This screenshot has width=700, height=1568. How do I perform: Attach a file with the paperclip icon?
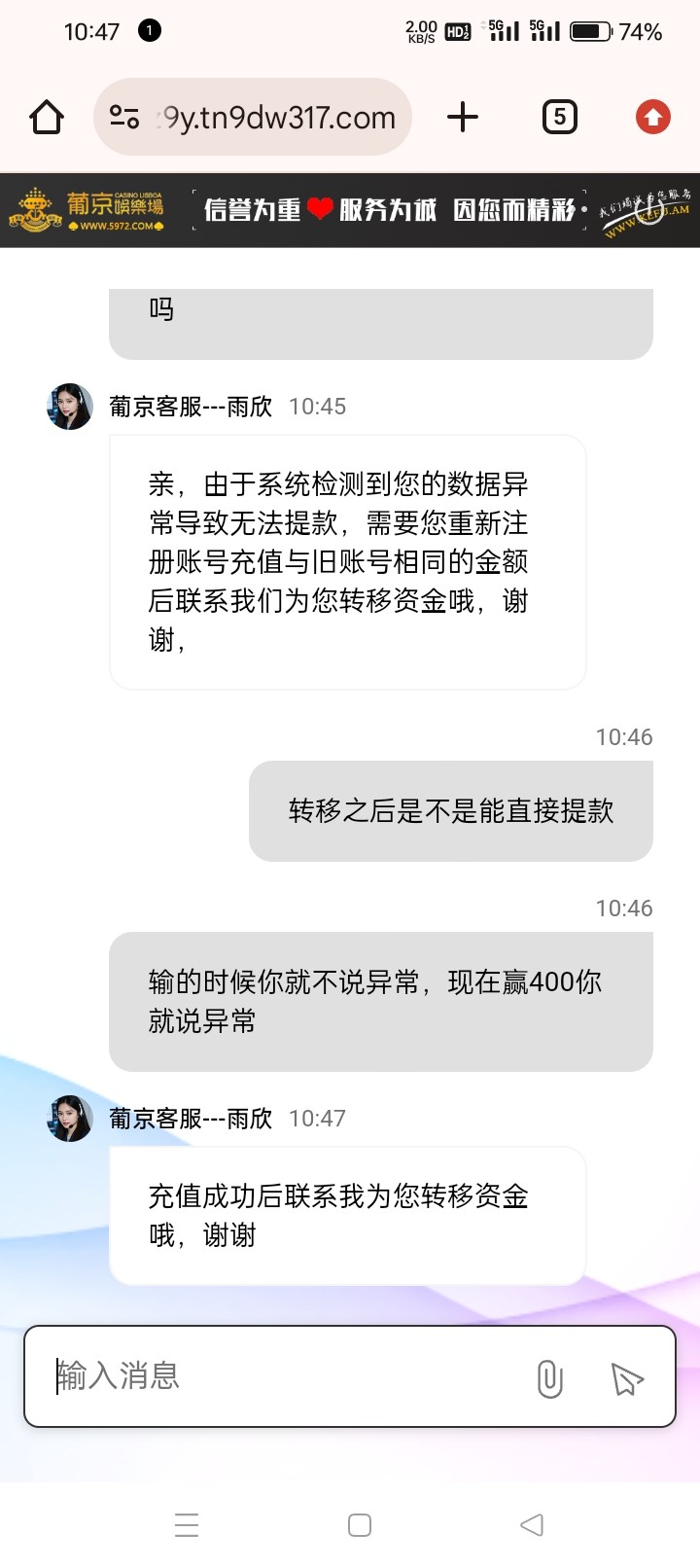coord(549,1378)
